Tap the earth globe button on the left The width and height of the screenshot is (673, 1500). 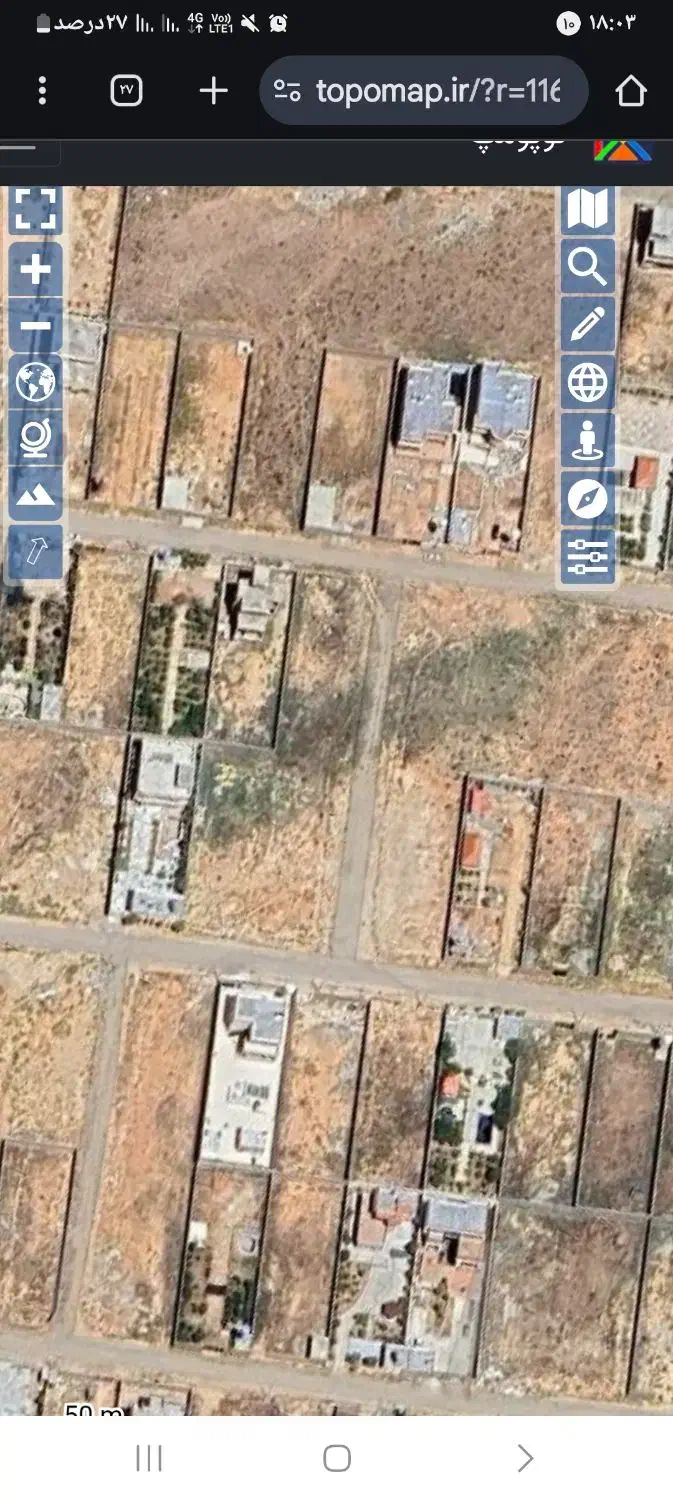[36, 381]
